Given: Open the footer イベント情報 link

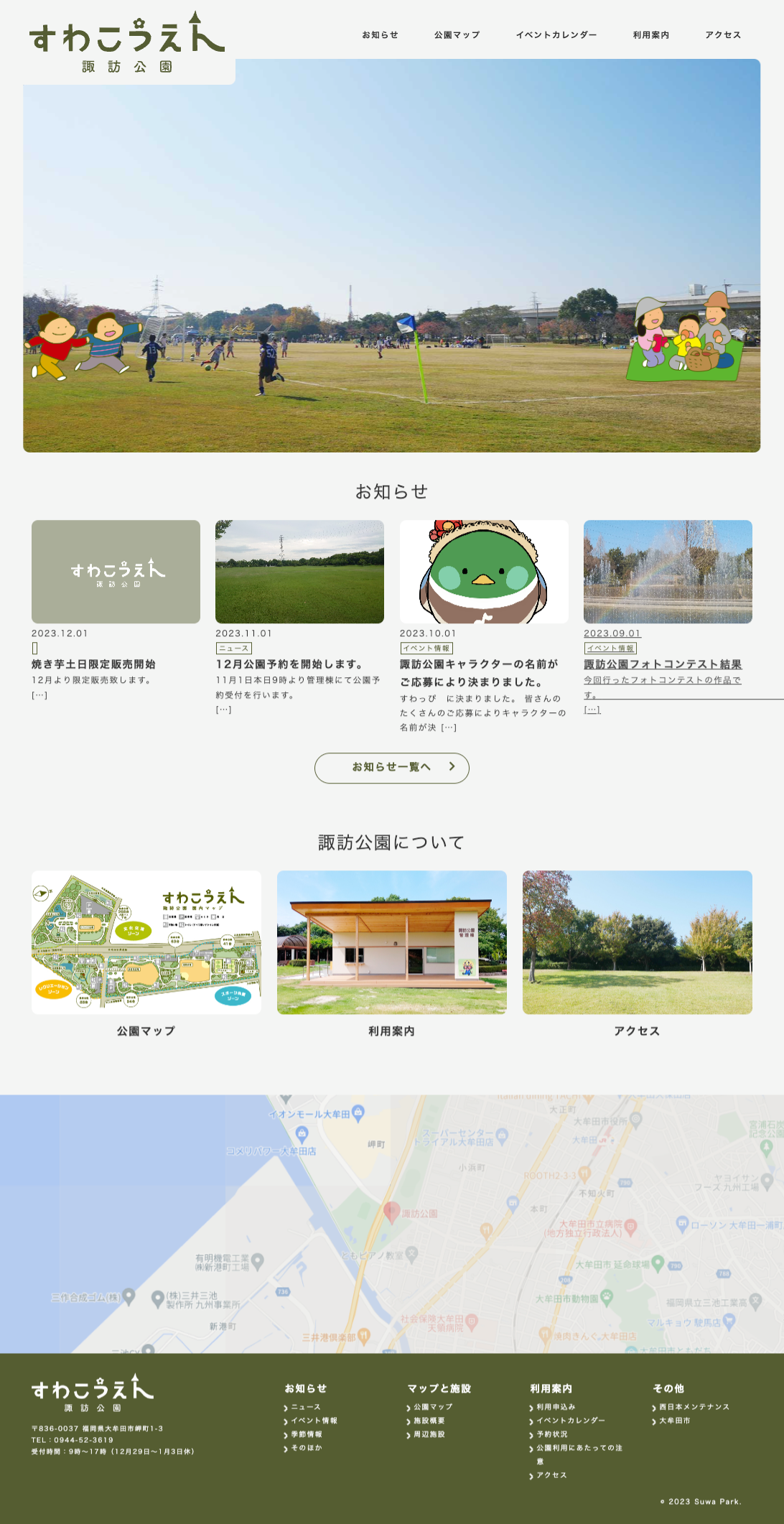Looking at the screenshot, I should tap(314, 1421).
